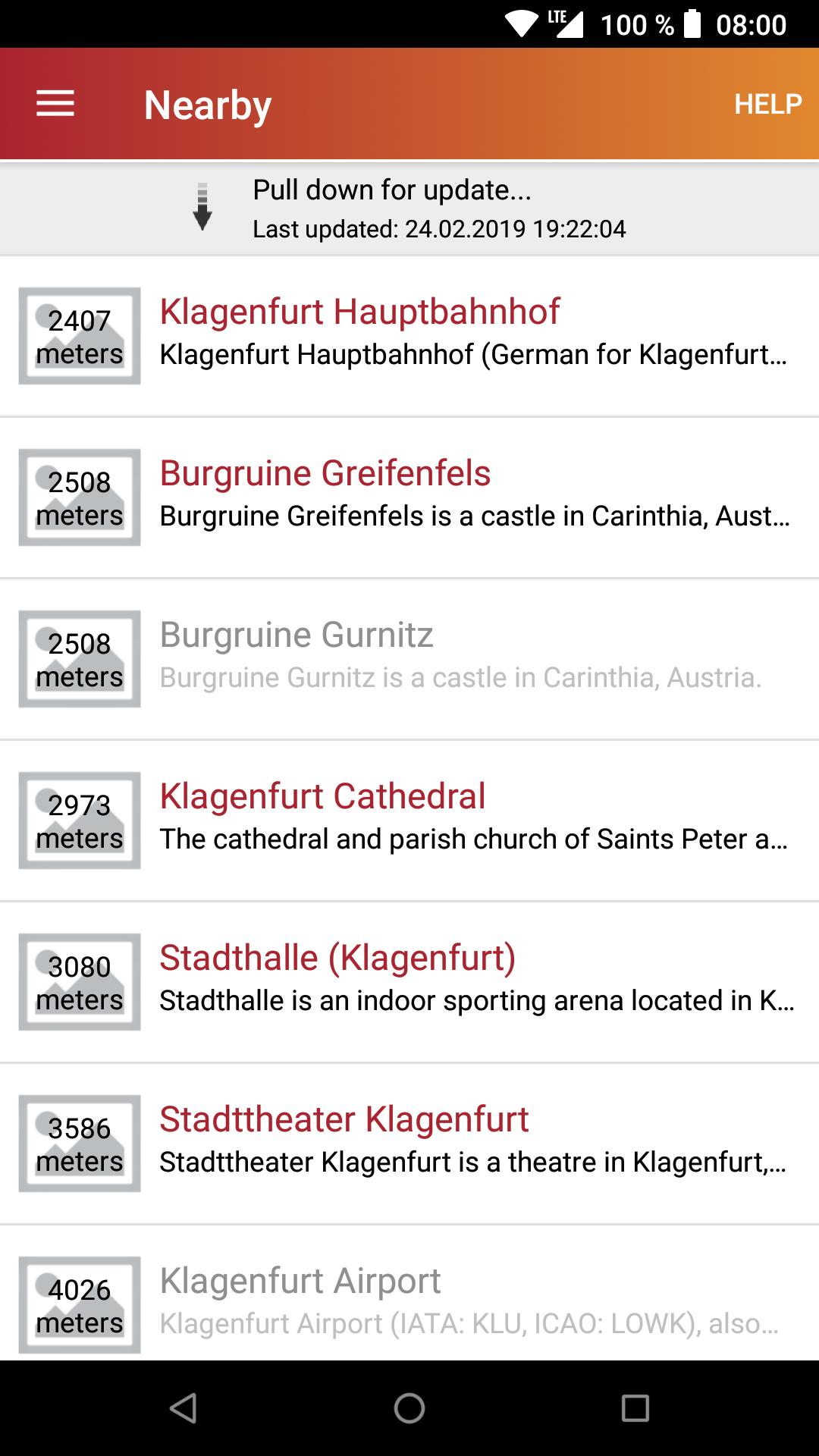Click the Burgruine Greifenfels image placeholder
819x1456 pixels.
(x=78, y=497)
